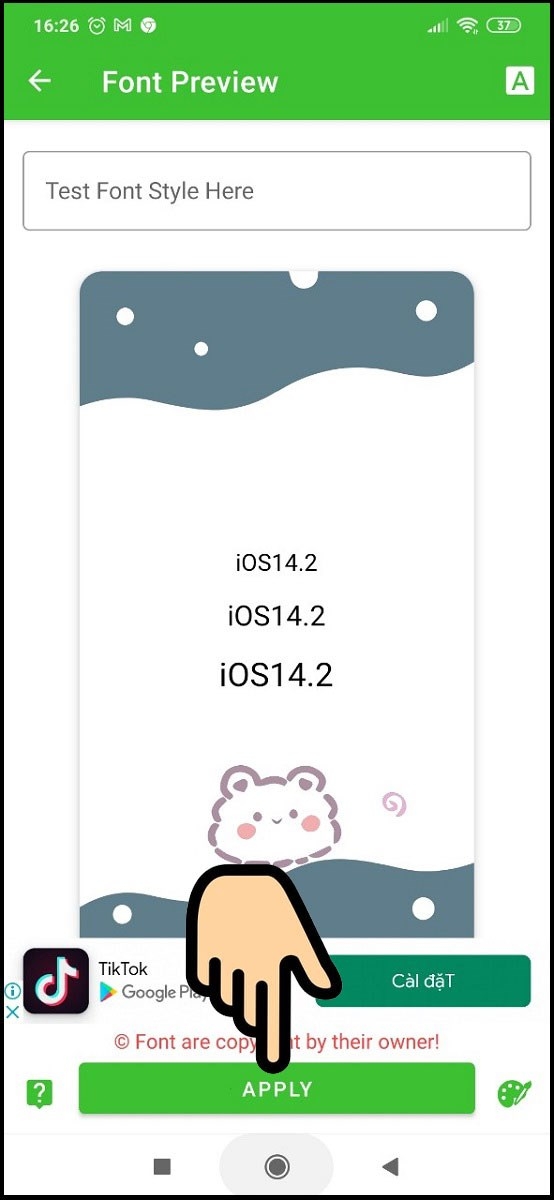Open the ad info icon
The height and width of the screenshot is (1200, 554).
[12, 991]
